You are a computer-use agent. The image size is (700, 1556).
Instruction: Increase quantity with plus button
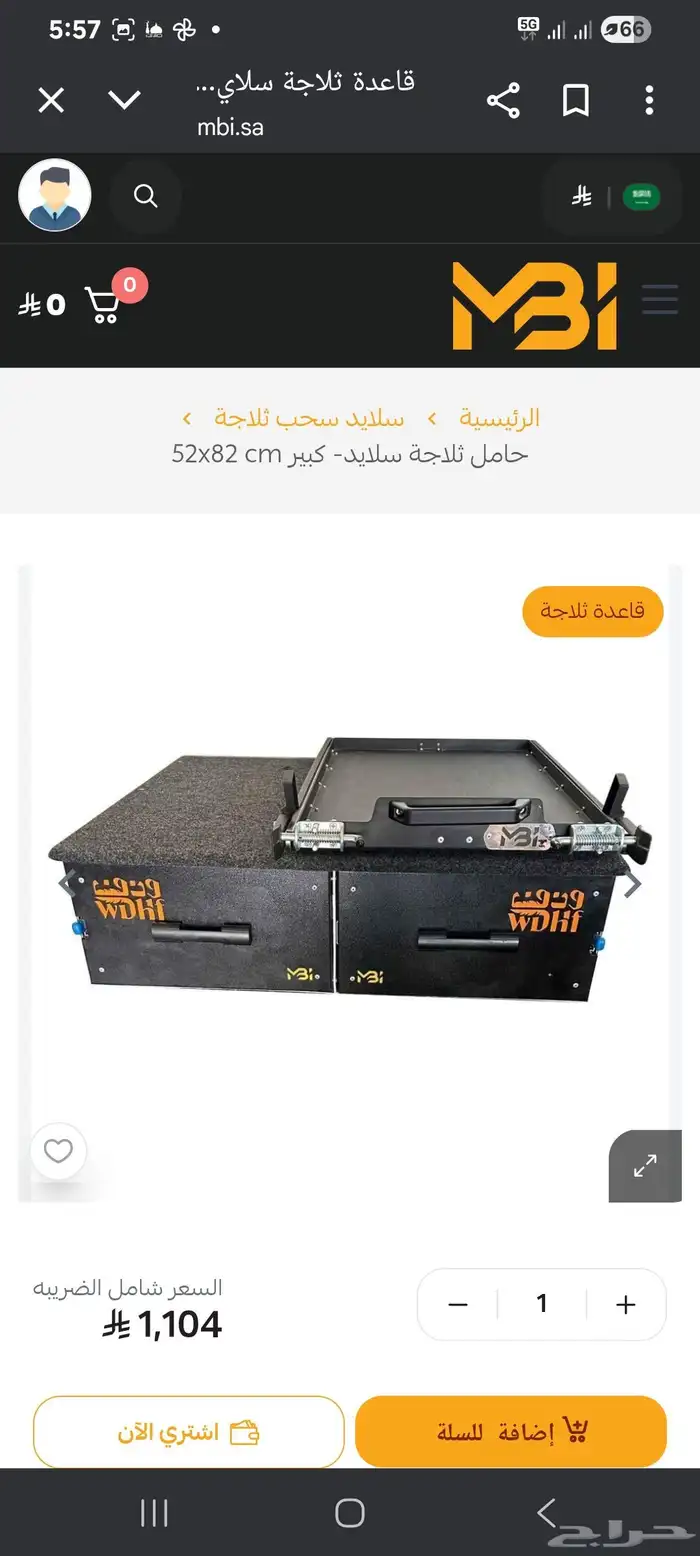[x=626, y=1304]
